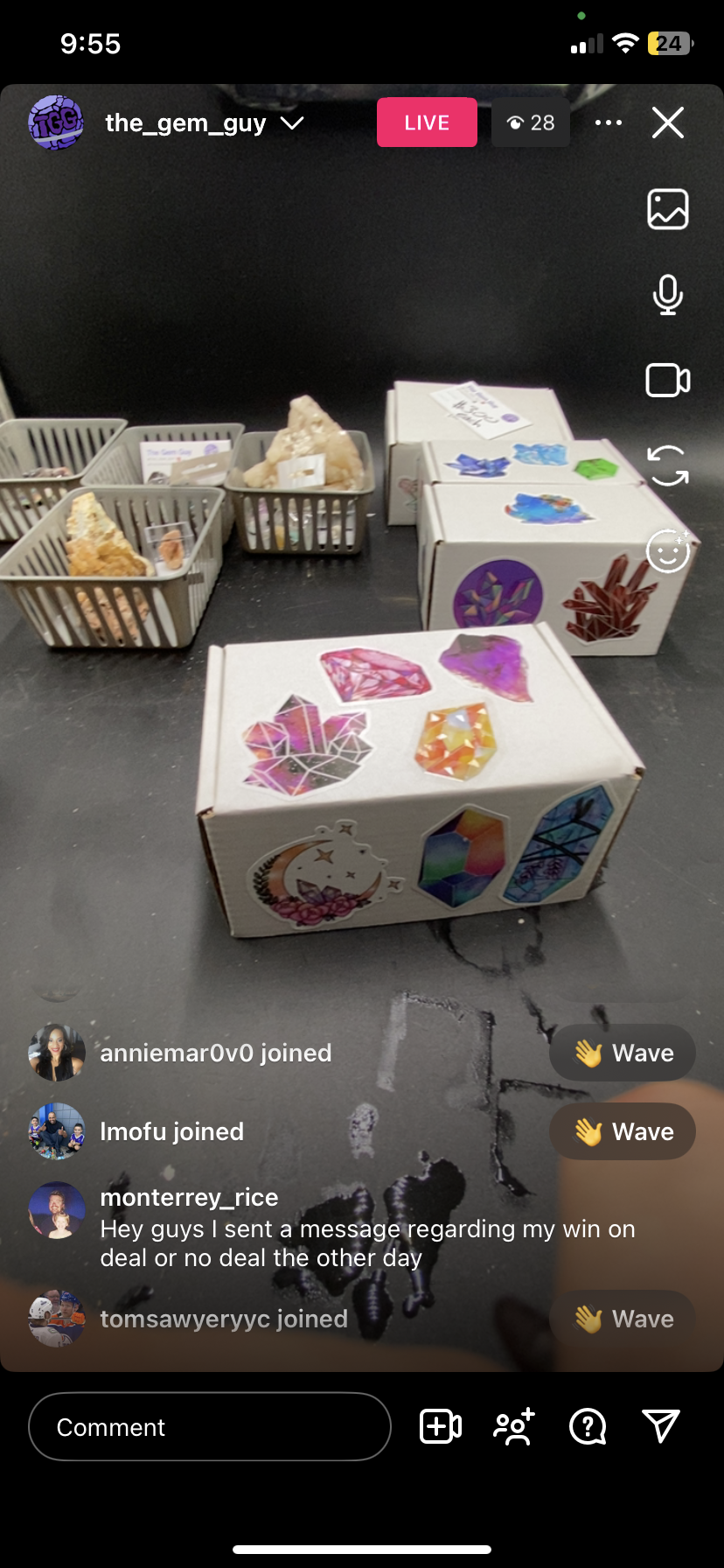Wave at anniemar0v0

(x=623, y=1053)
